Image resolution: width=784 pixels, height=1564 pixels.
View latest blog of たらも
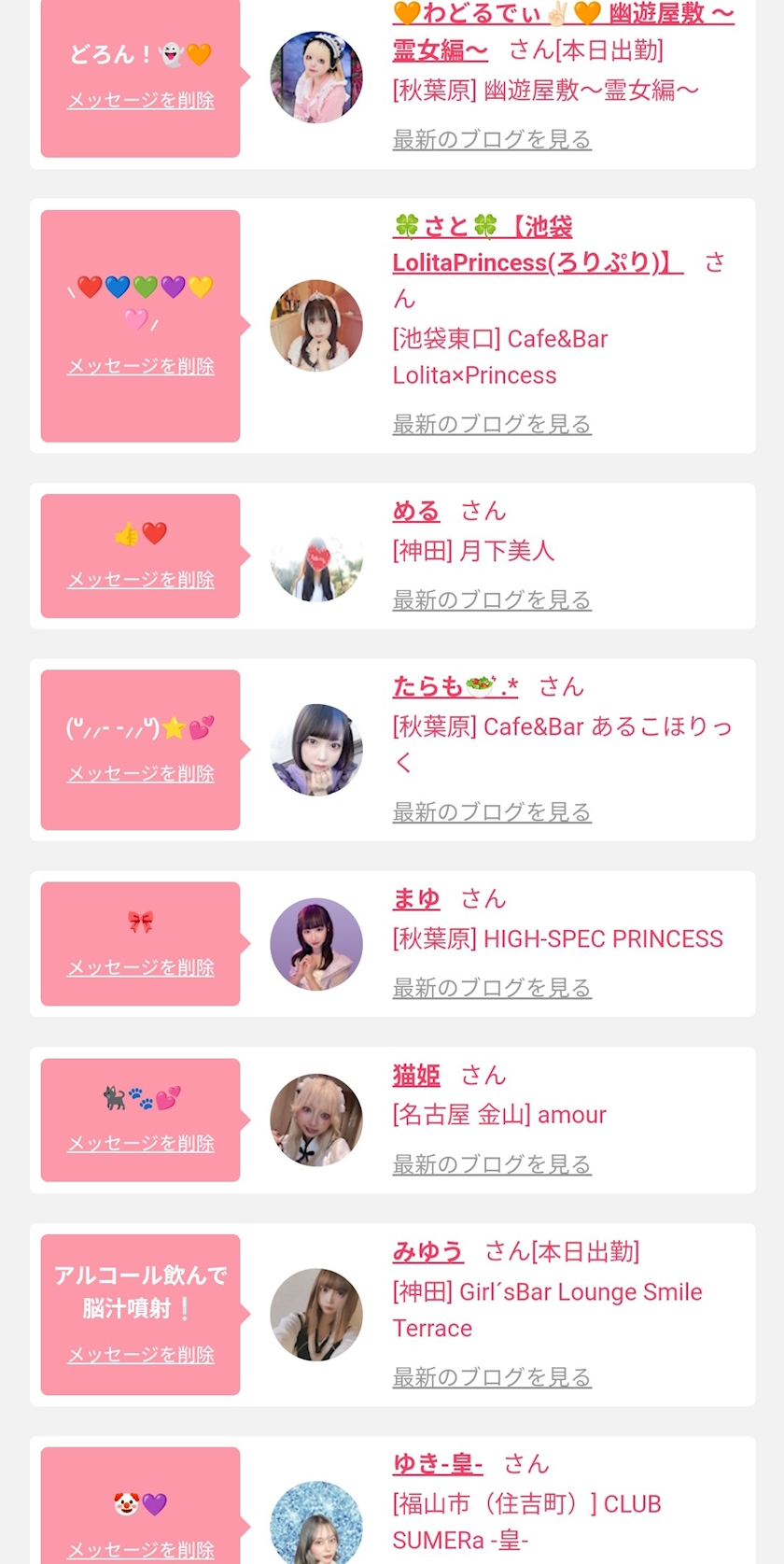tap(492, 812)
